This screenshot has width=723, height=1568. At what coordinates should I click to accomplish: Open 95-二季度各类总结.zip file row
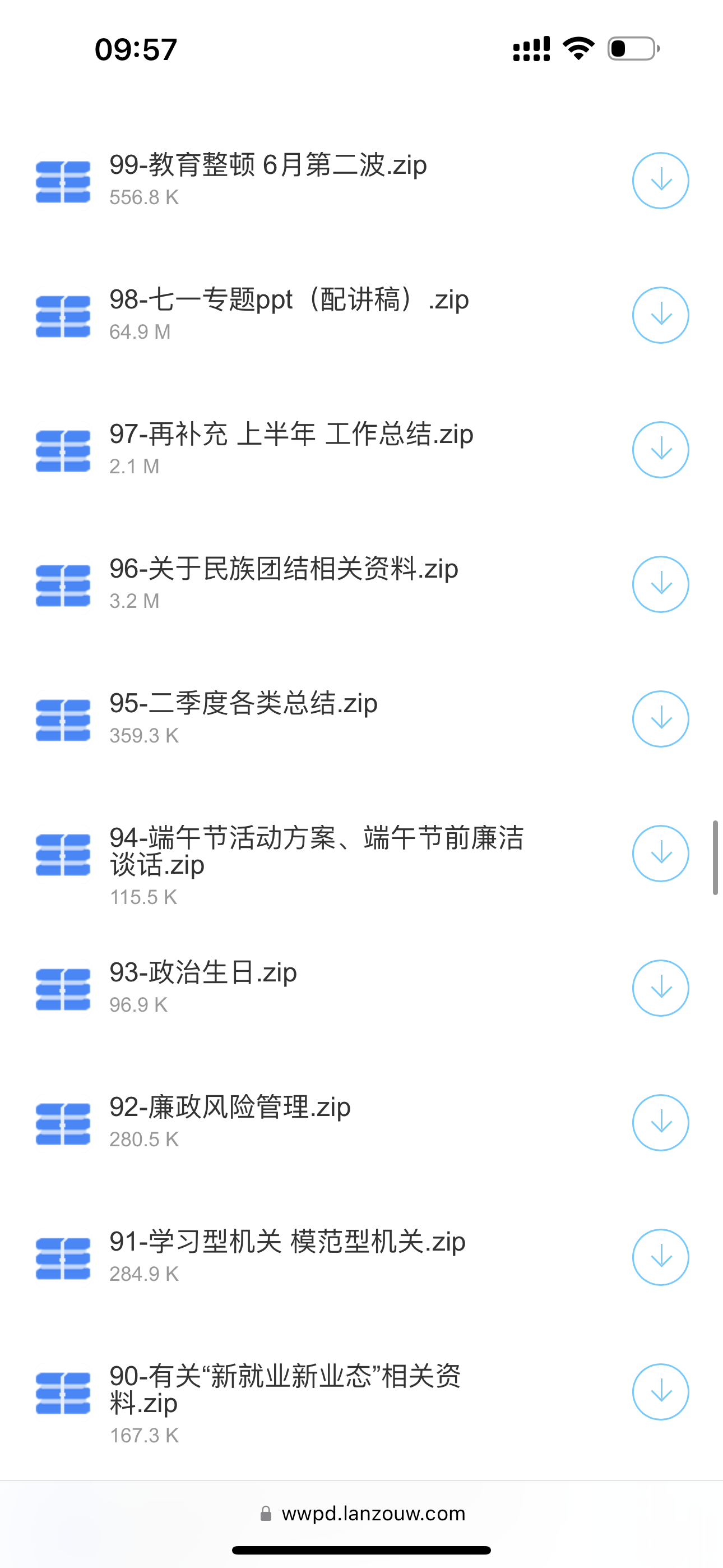tap(361, 719)
